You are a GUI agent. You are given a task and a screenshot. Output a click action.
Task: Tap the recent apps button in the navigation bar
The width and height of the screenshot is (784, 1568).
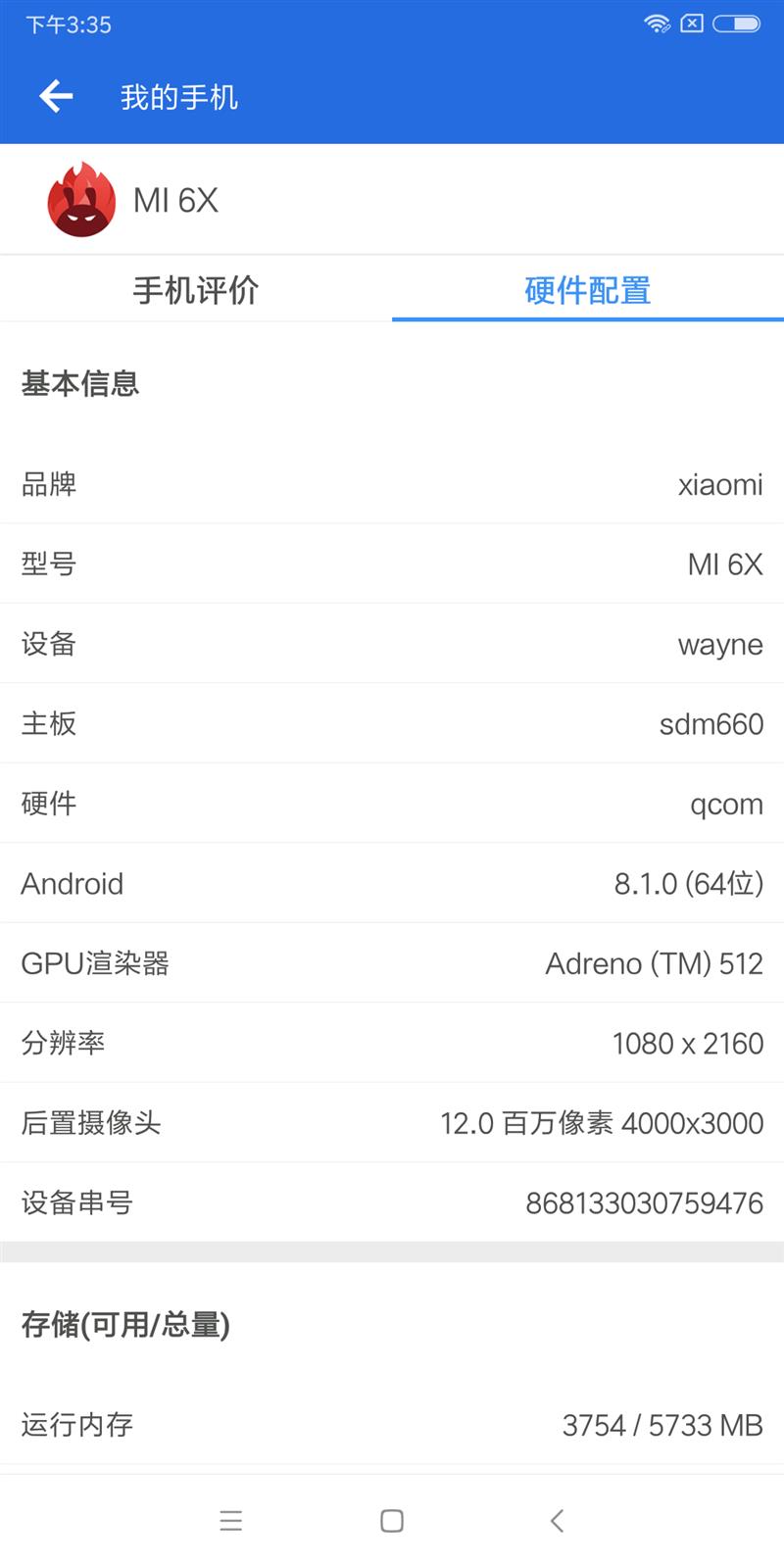230,1521
